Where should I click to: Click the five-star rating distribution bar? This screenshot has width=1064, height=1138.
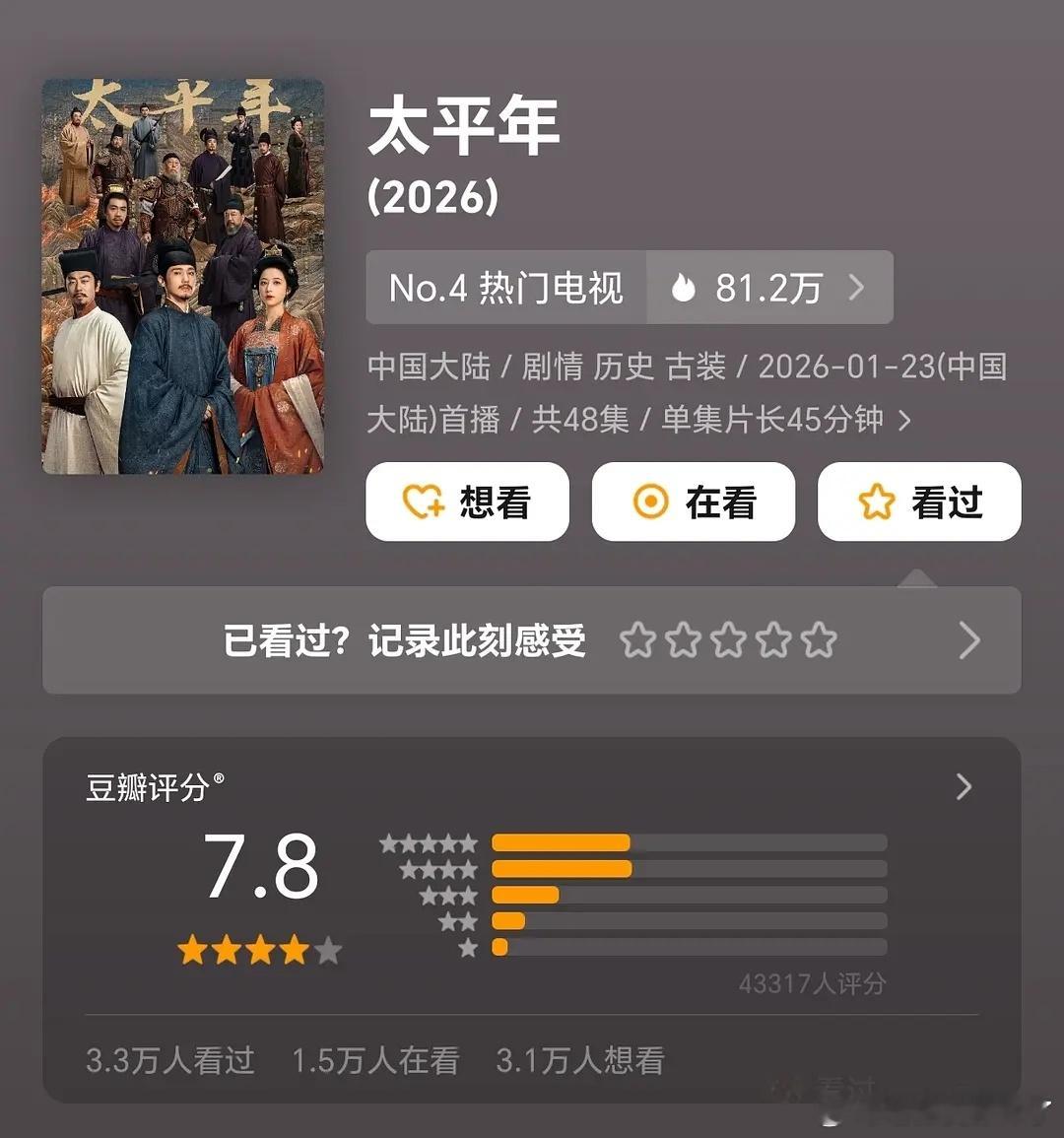pyautogui.click(x=690, y=842)
